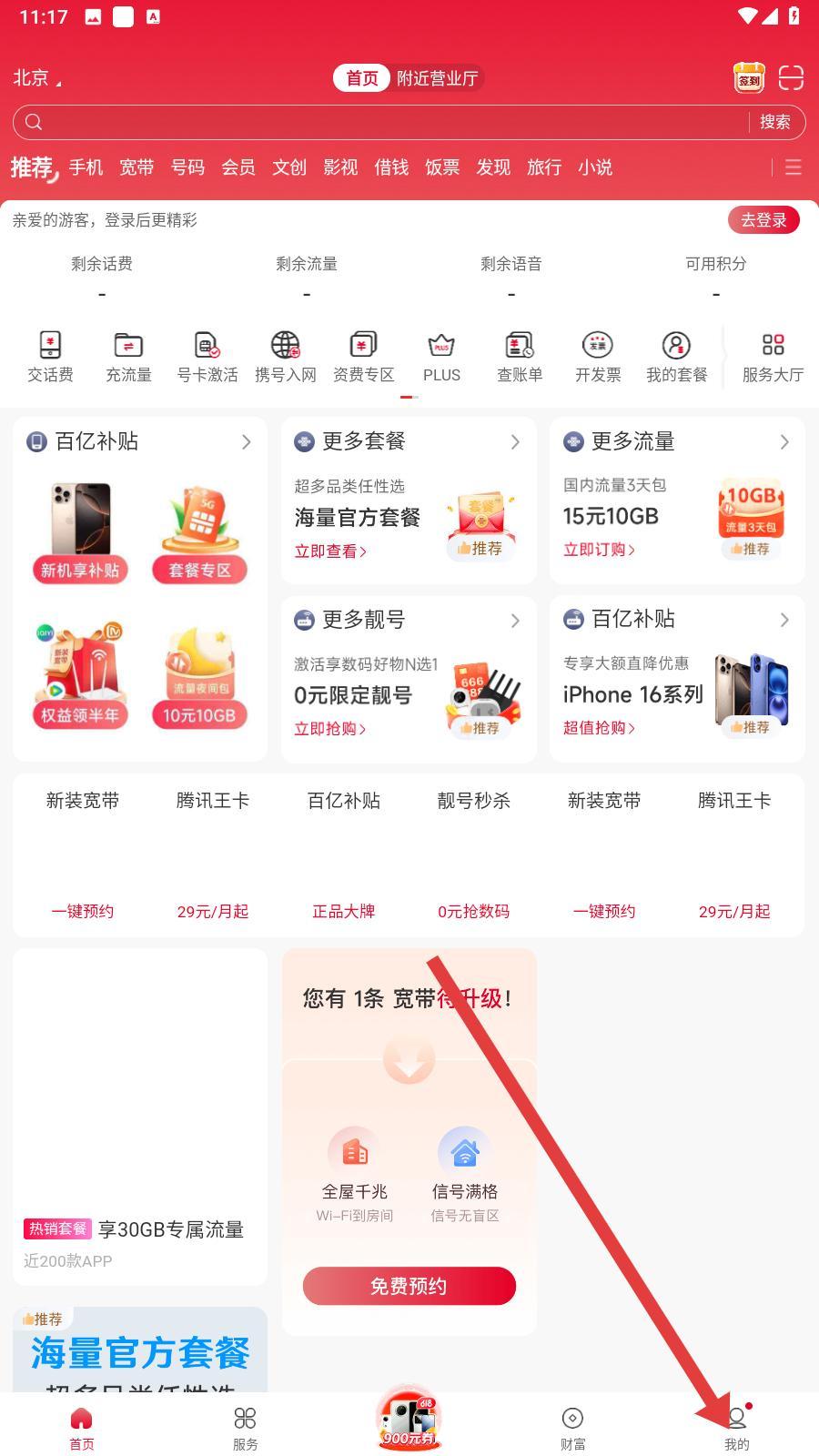Image resolution: width=819 pixels, height=1456 pixels.
Task: Open 服务大厅 shortcut
Action: pos(773,357)
